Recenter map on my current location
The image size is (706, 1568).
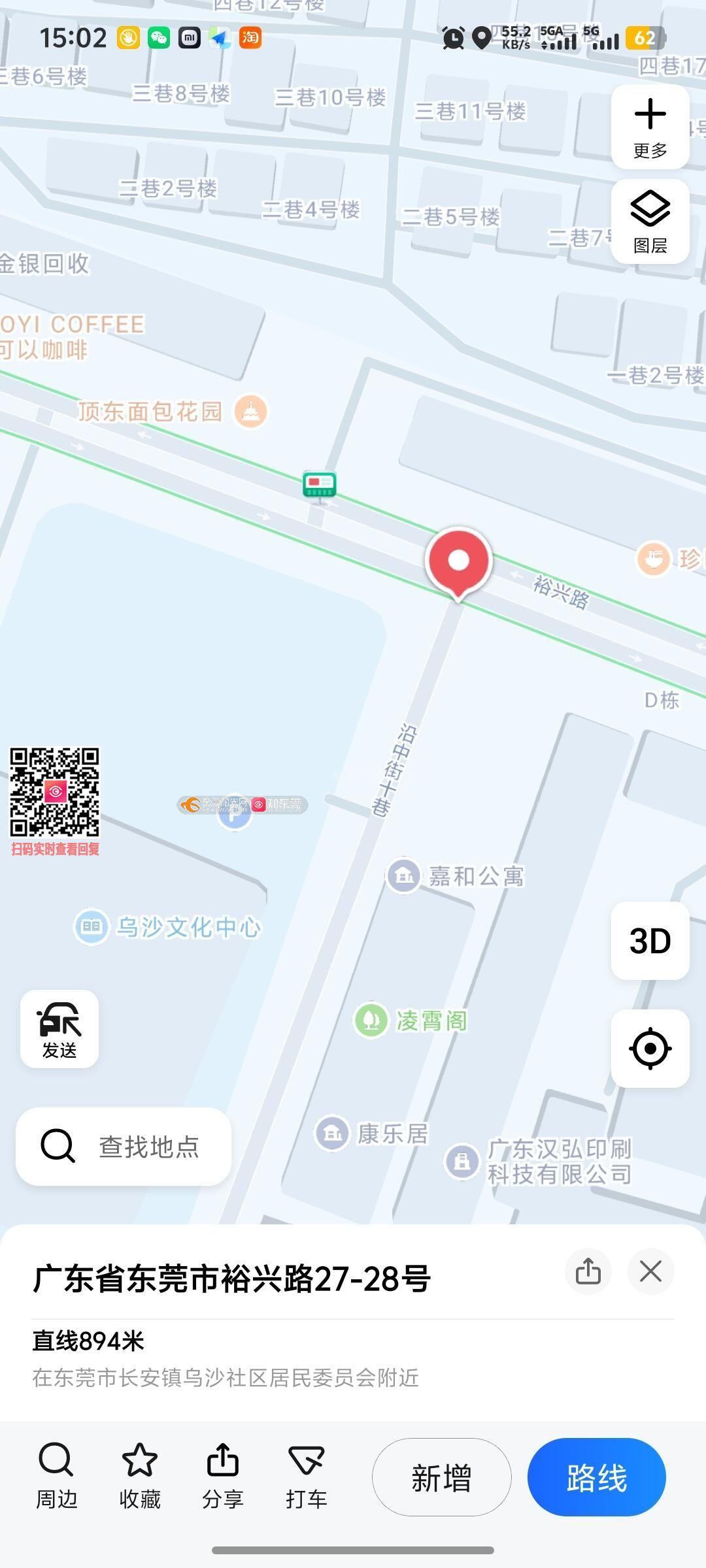[650, 1049]
